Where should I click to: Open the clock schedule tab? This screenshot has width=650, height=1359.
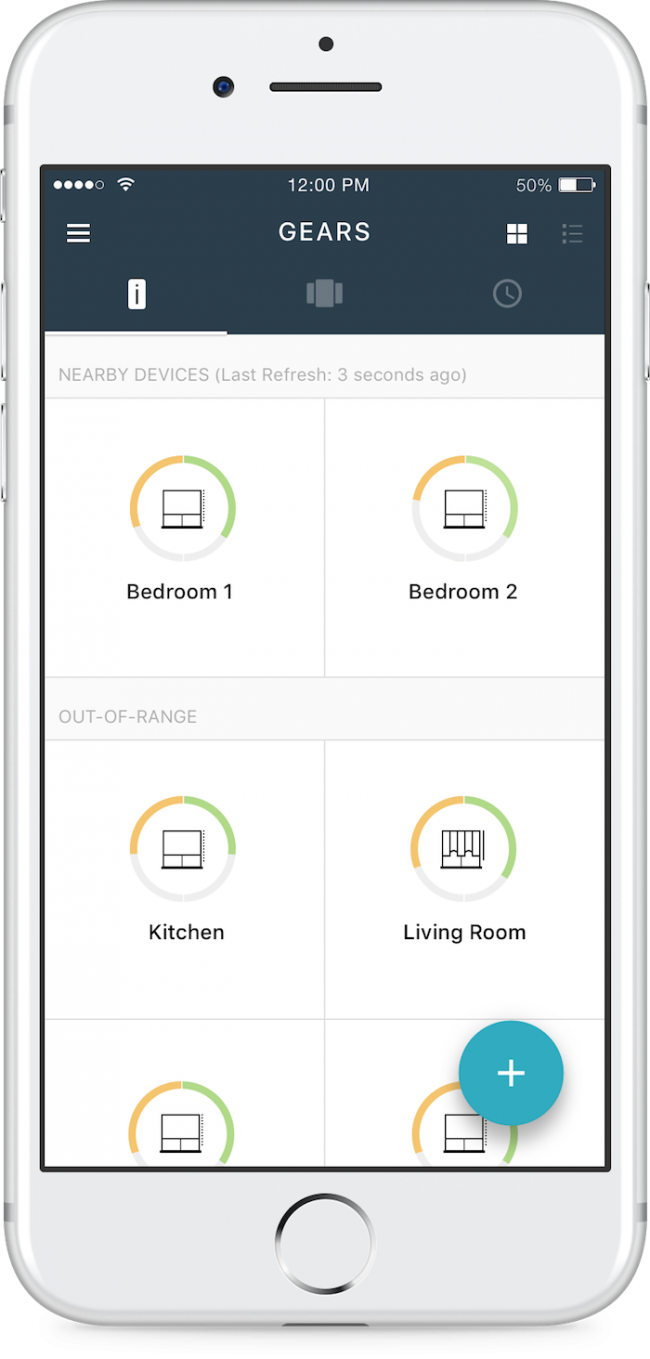click(x=507, y=294)
